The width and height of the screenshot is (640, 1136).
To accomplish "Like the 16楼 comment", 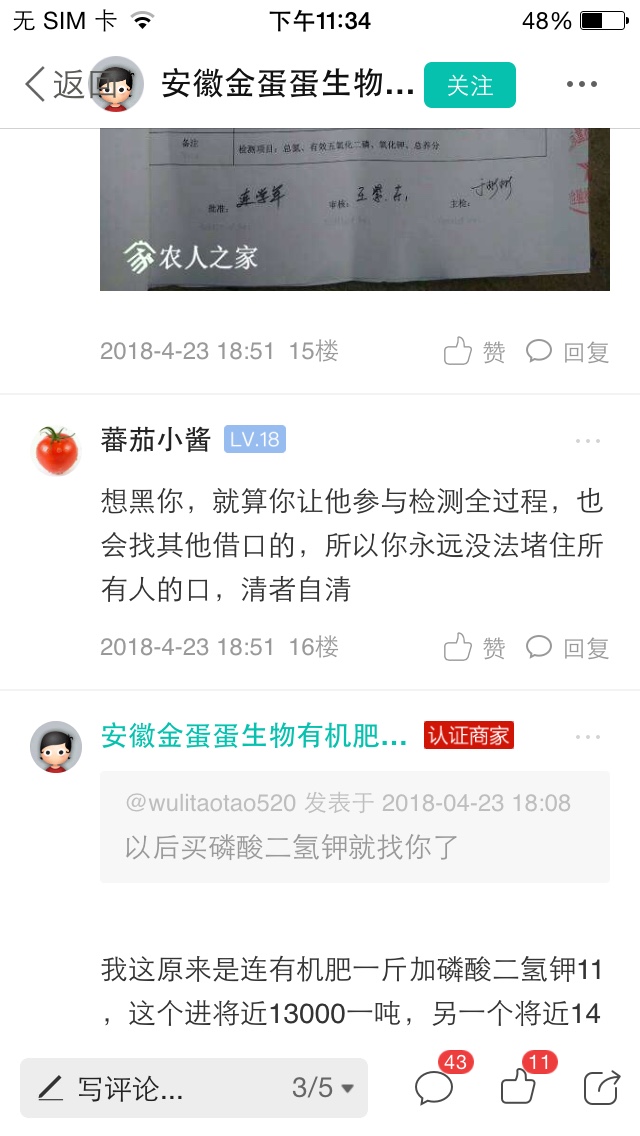I will click(x=475, y=647).
